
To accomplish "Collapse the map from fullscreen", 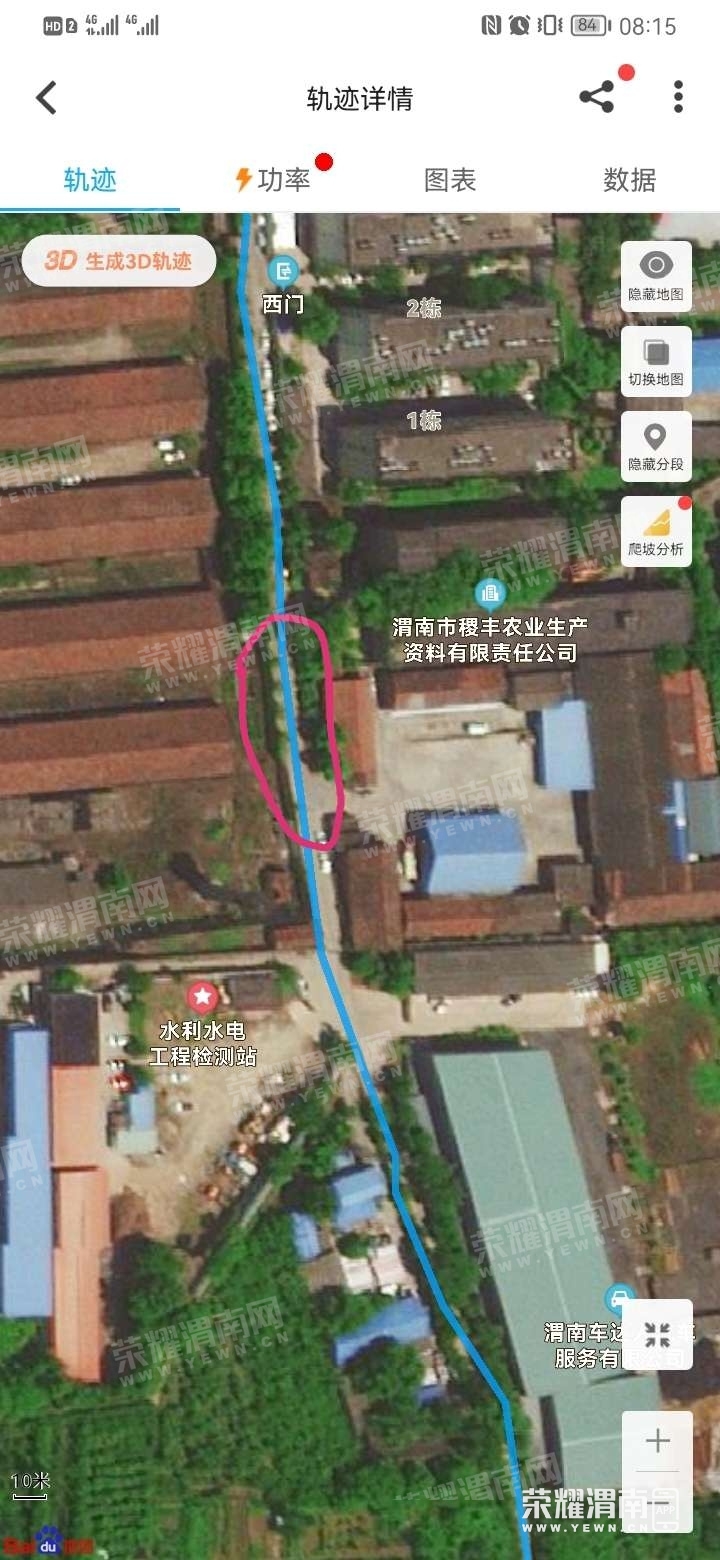I will pos(657,1334).
